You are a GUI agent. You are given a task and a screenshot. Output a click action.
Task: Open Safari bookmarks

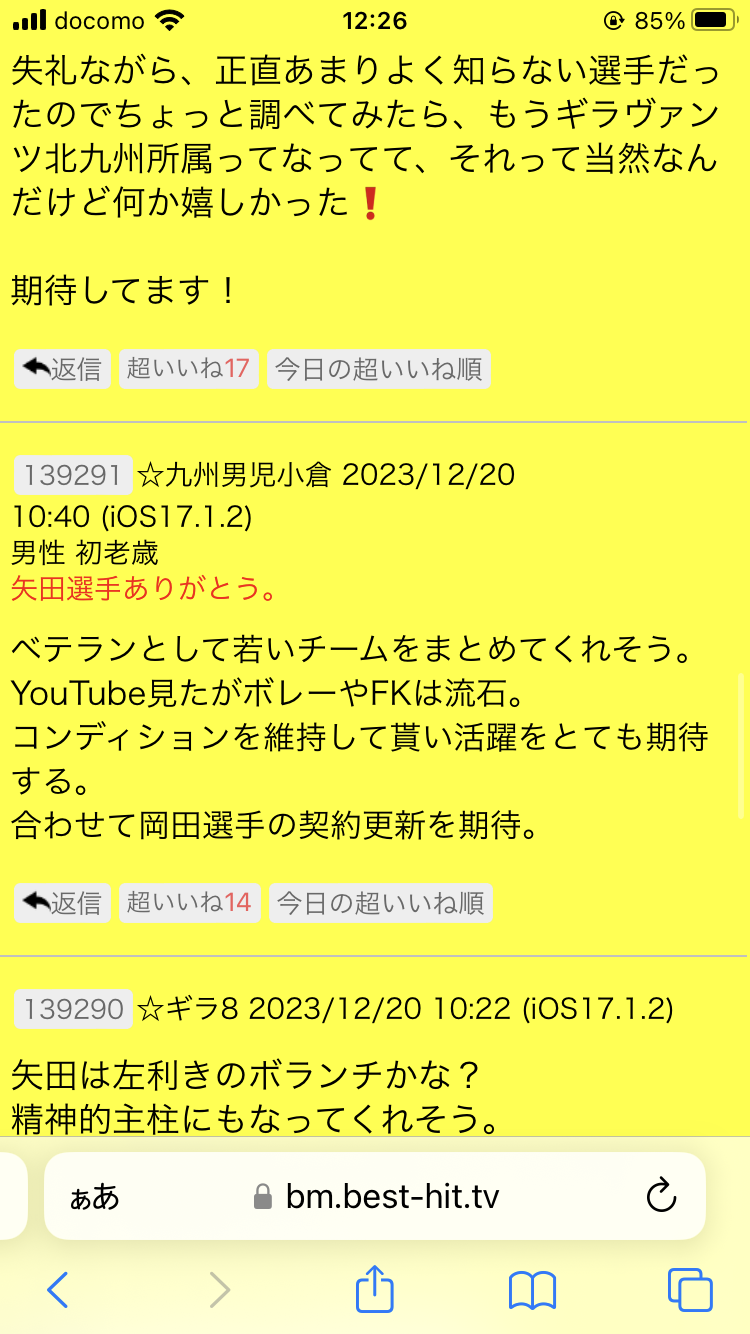(532, 1290)
